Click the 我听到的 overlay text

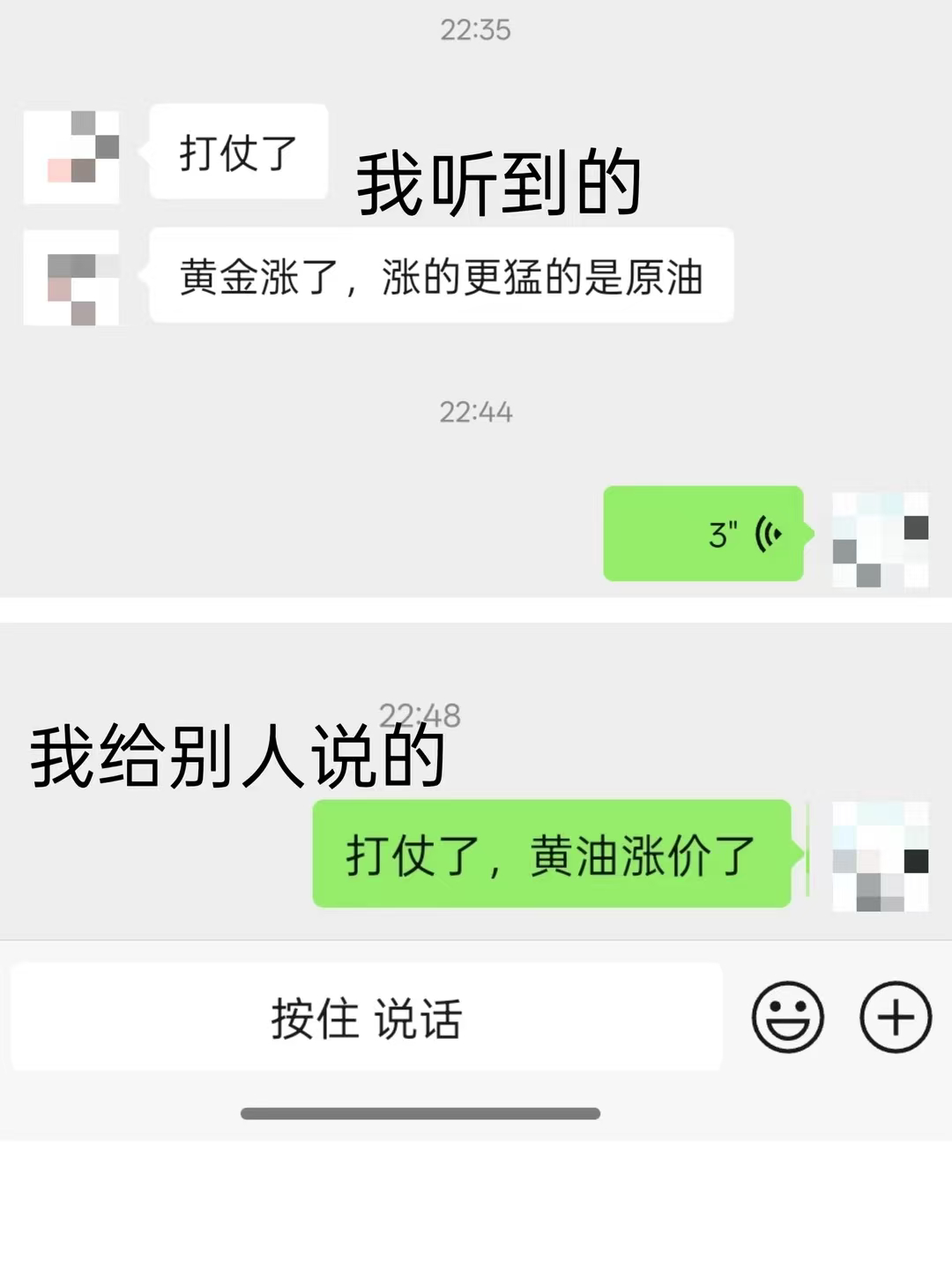(x=498, y=179)
